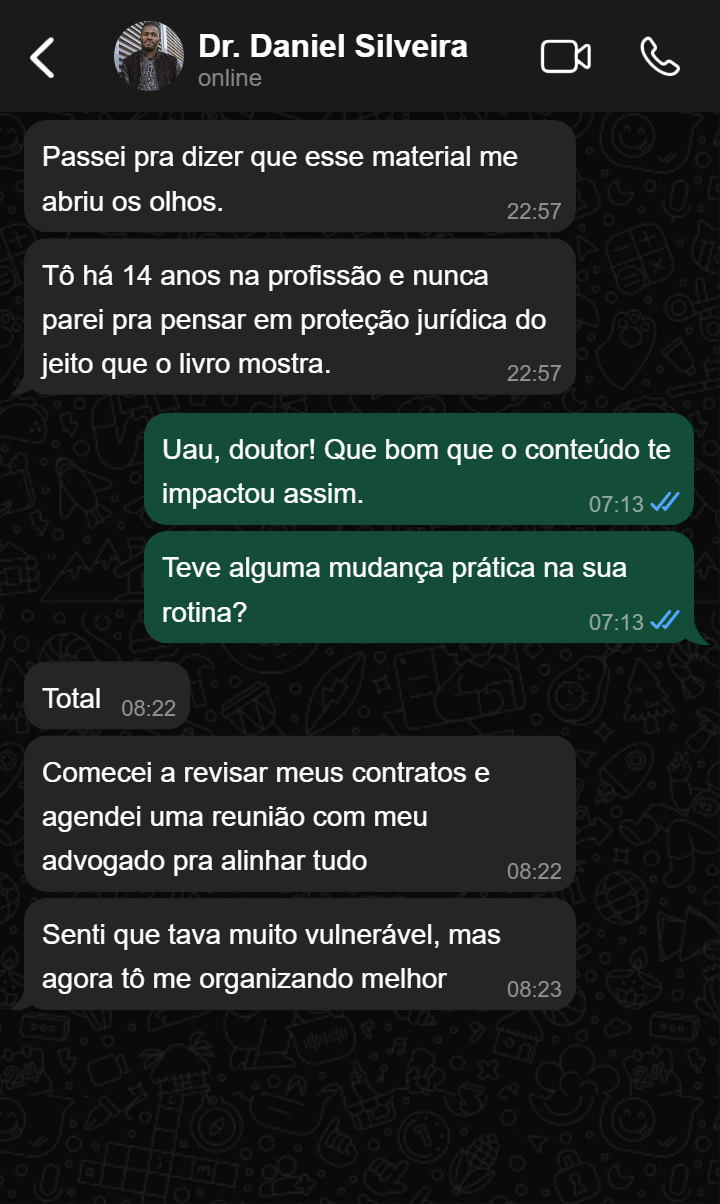This screenshot has width=720, height=1204.
Task: Select the message about revisar contratos
Action: point(300,814)
